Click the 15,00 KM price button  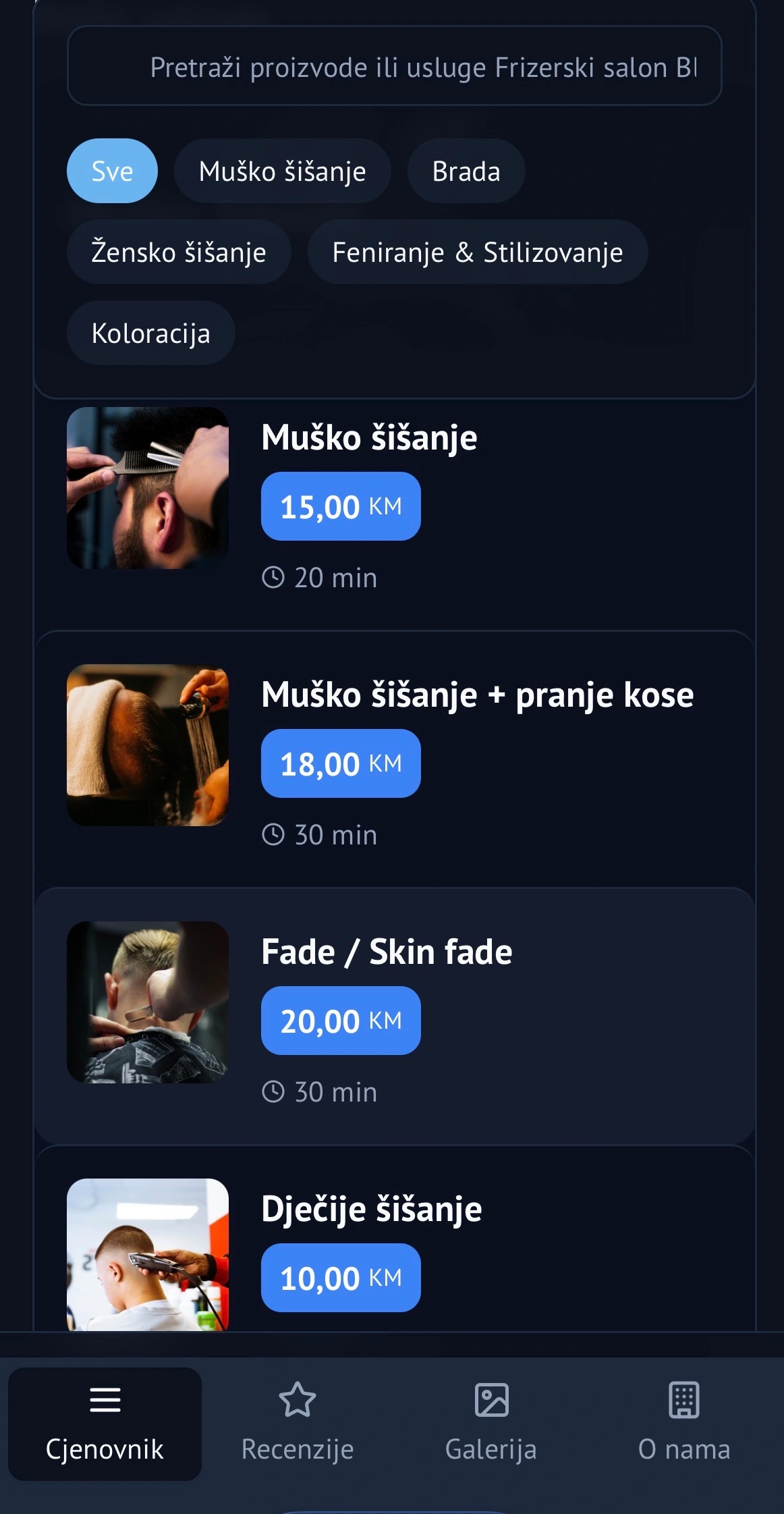pos(341,506)
